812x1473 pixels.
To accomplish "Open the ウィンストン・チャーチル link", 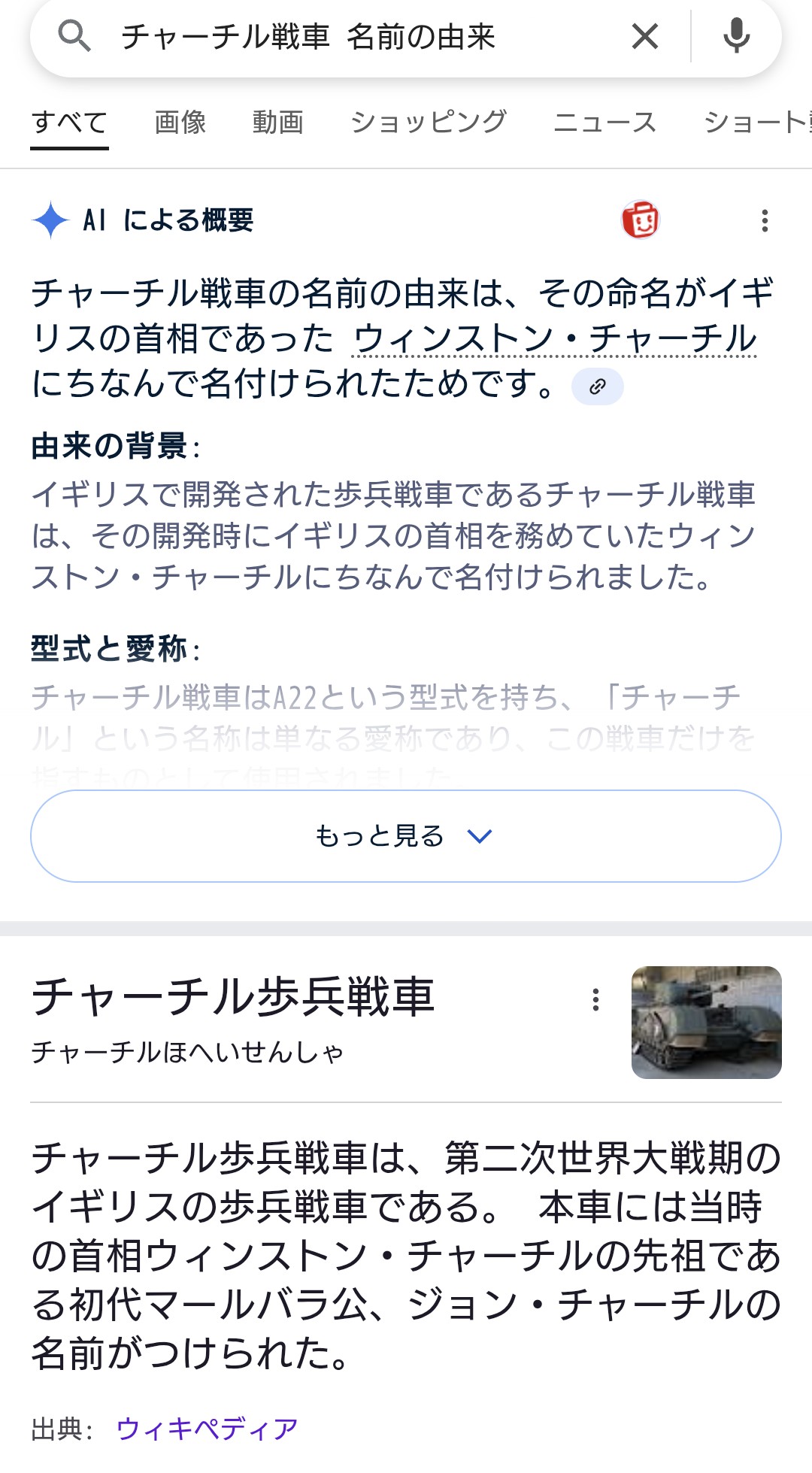I will pos(555,338).
